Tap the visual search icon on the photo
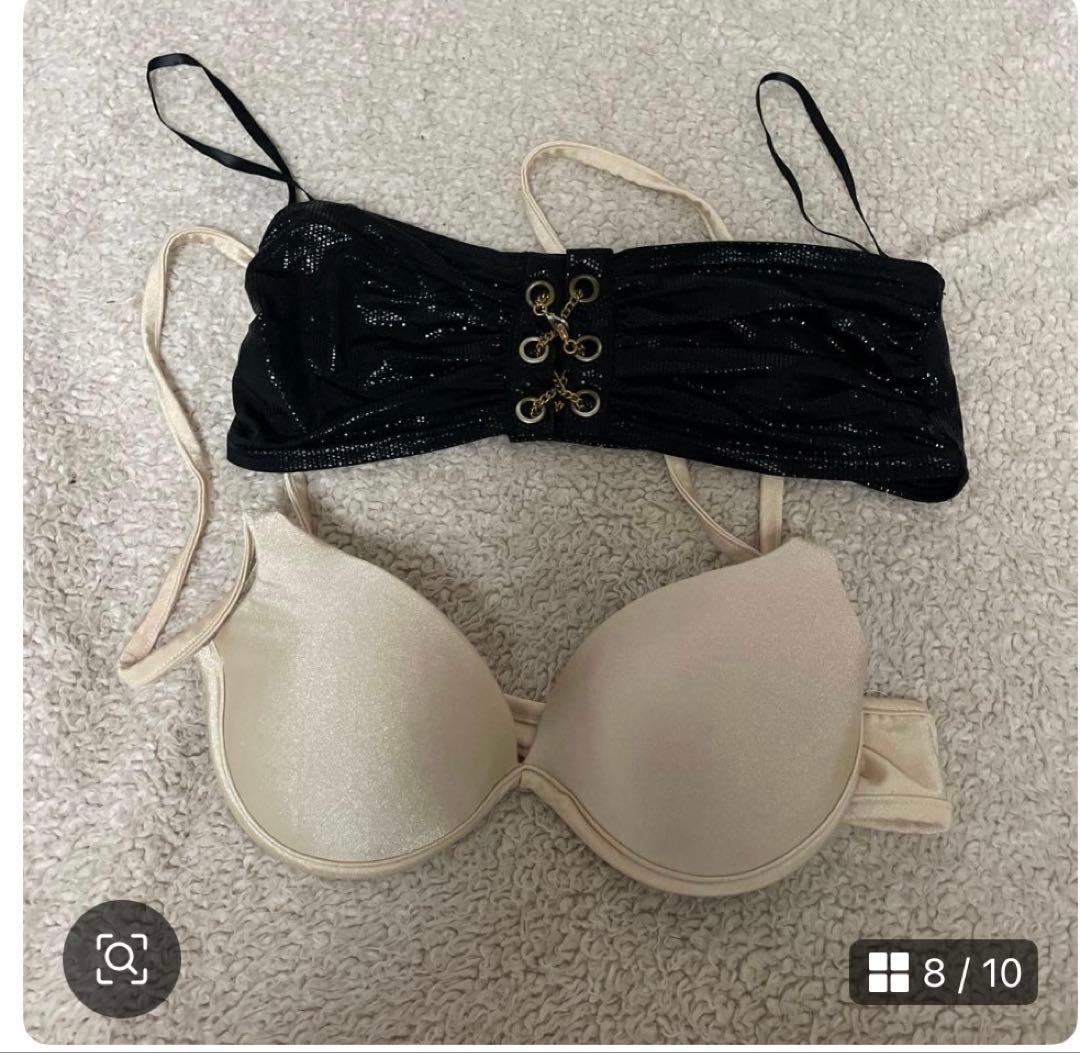The image size is (1080, 1053). 121,959
